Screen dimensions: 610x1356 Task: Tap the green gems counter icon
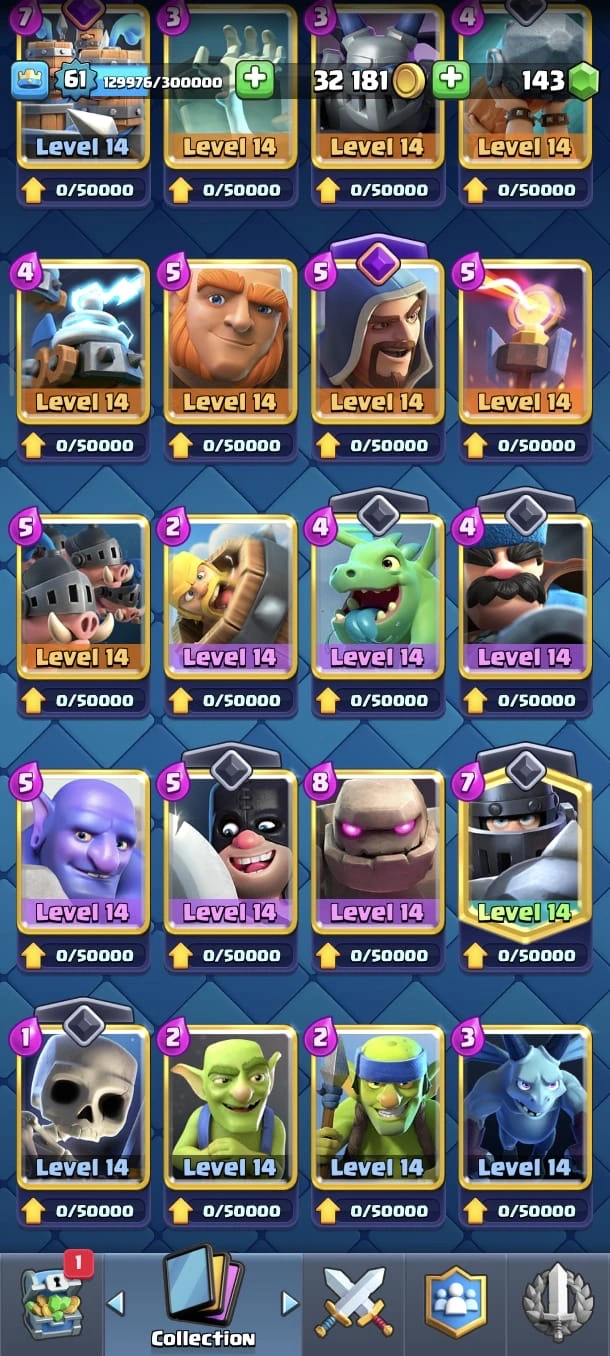point(582,81)
